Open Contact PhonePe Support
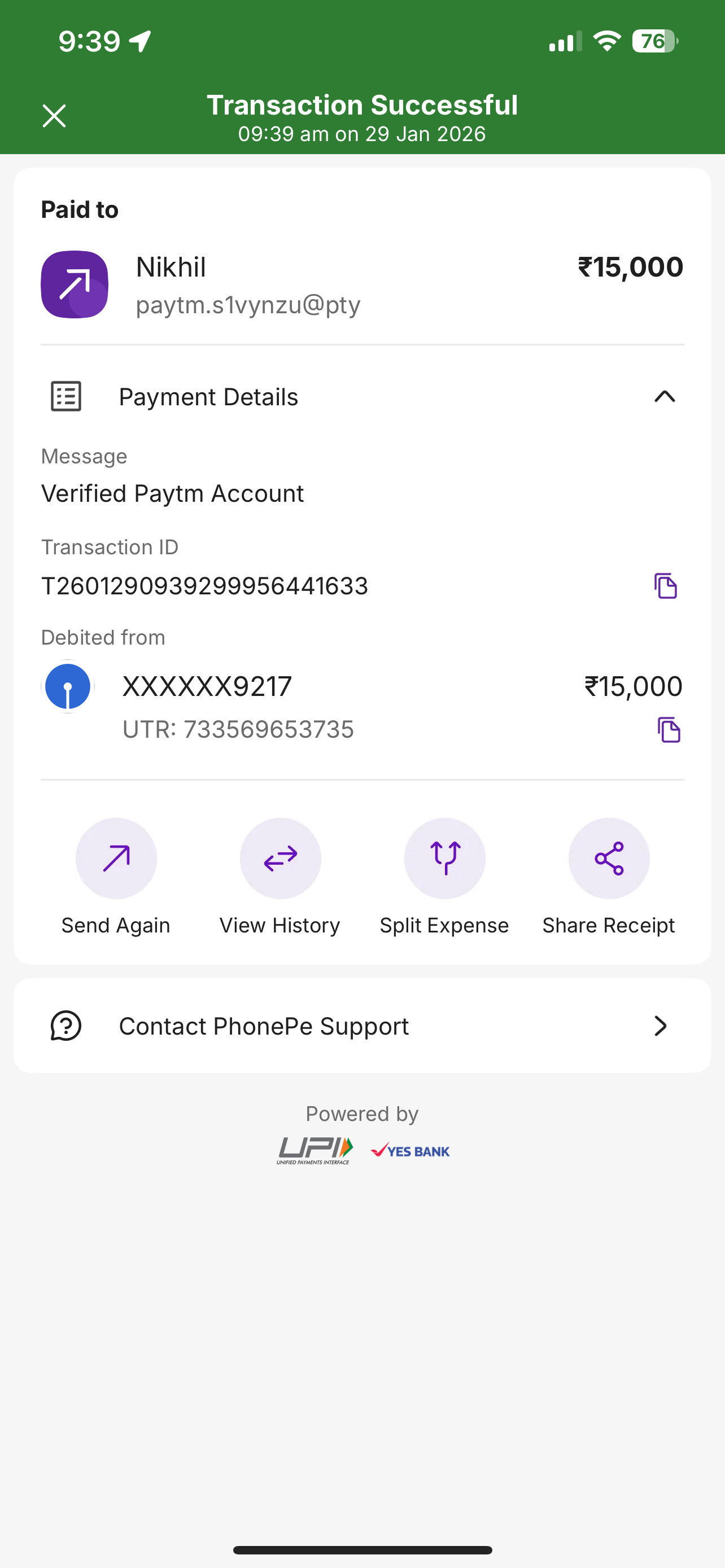725x1568 pixels. [362, 1026]
